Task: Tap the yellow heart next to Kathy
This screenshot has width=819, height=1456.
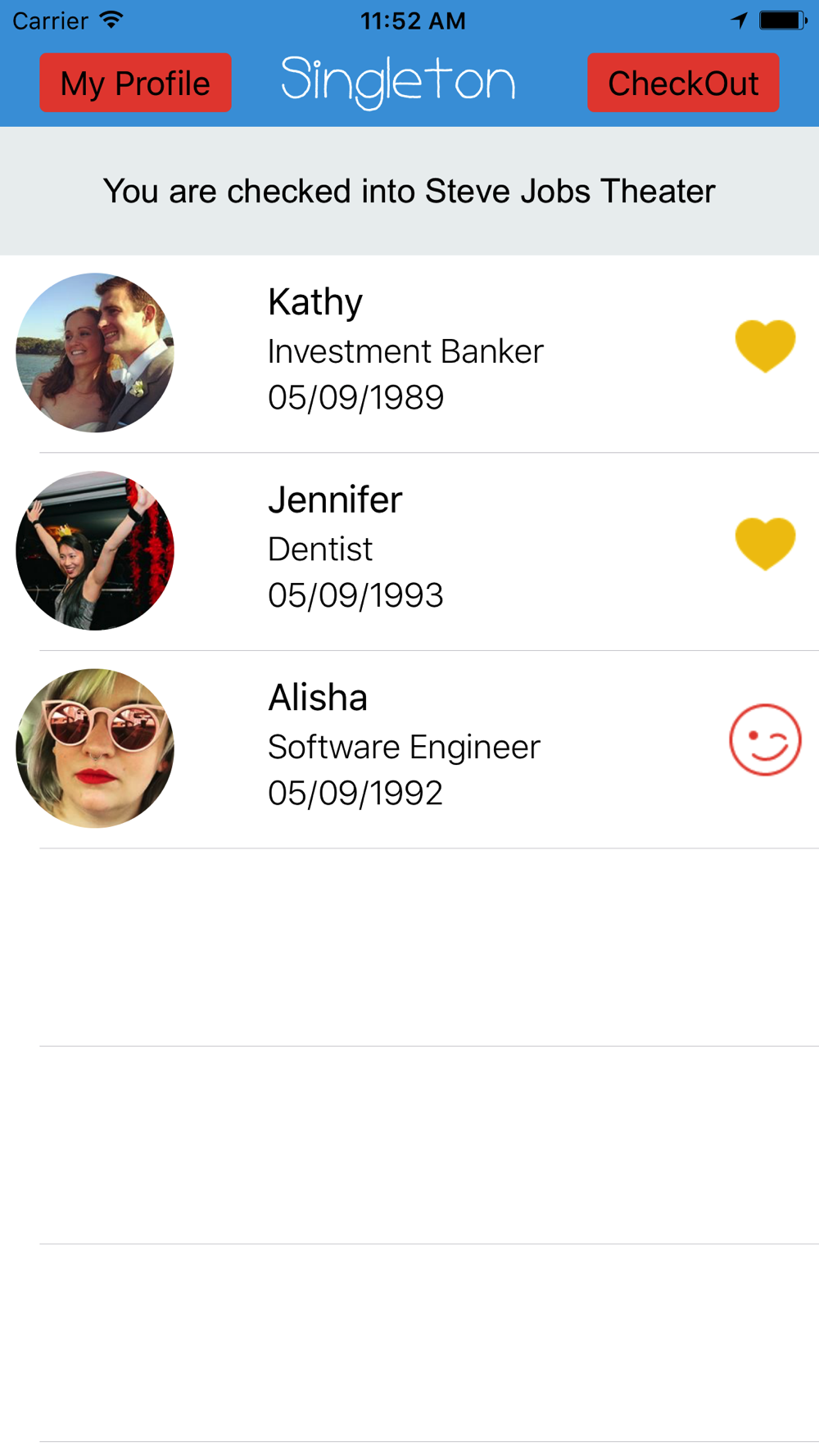Action: (765, 346)
